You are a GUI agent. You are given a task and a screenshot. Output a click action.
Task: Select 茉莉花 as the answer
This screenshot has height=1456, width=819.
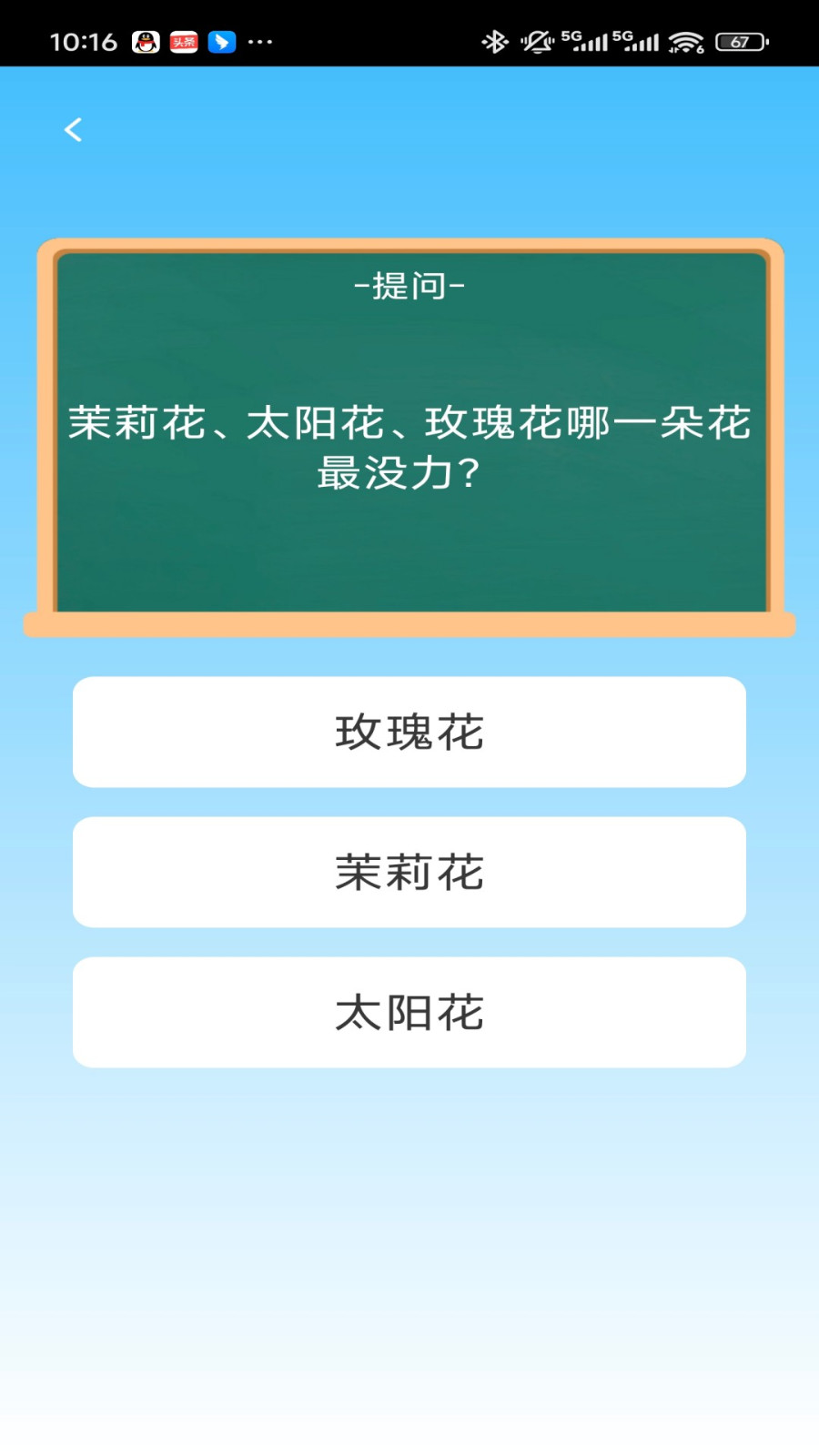409,873
